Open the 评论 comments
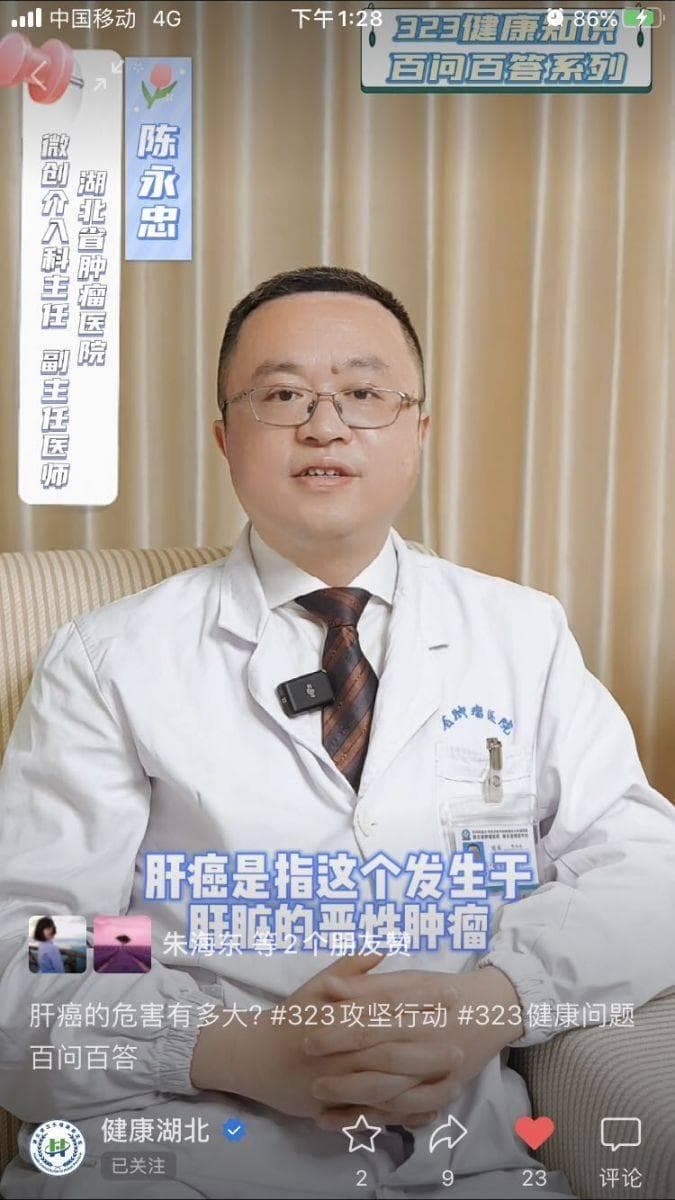 pos(620,1135)
